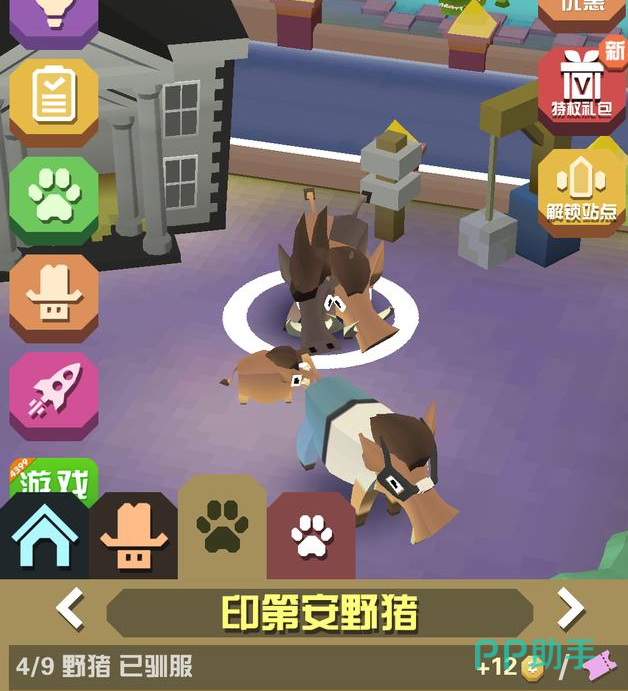628x691 pixels.
Task: Go to next animal with right arrow
Action: [570, 608]
